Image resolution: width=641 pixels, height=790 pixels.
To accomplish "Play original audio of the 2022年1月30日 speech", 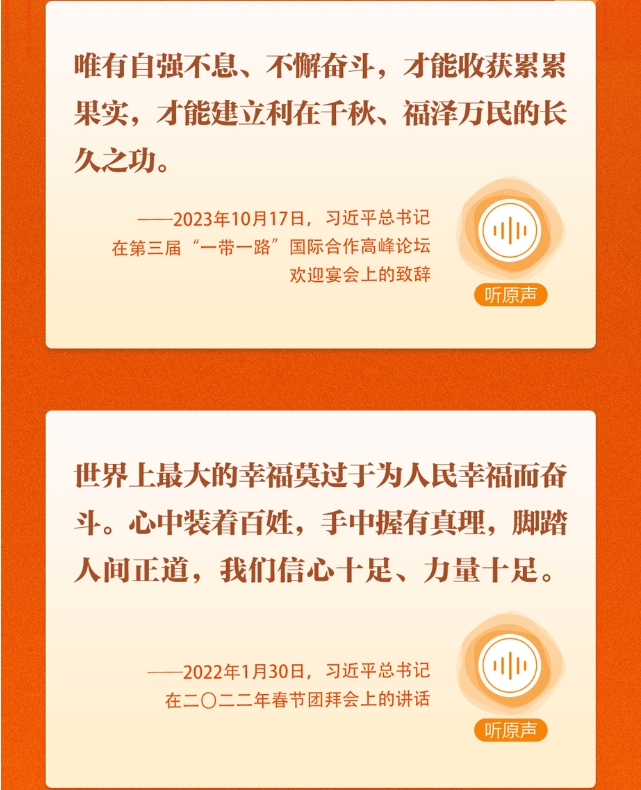I will [x=510, y=667].
